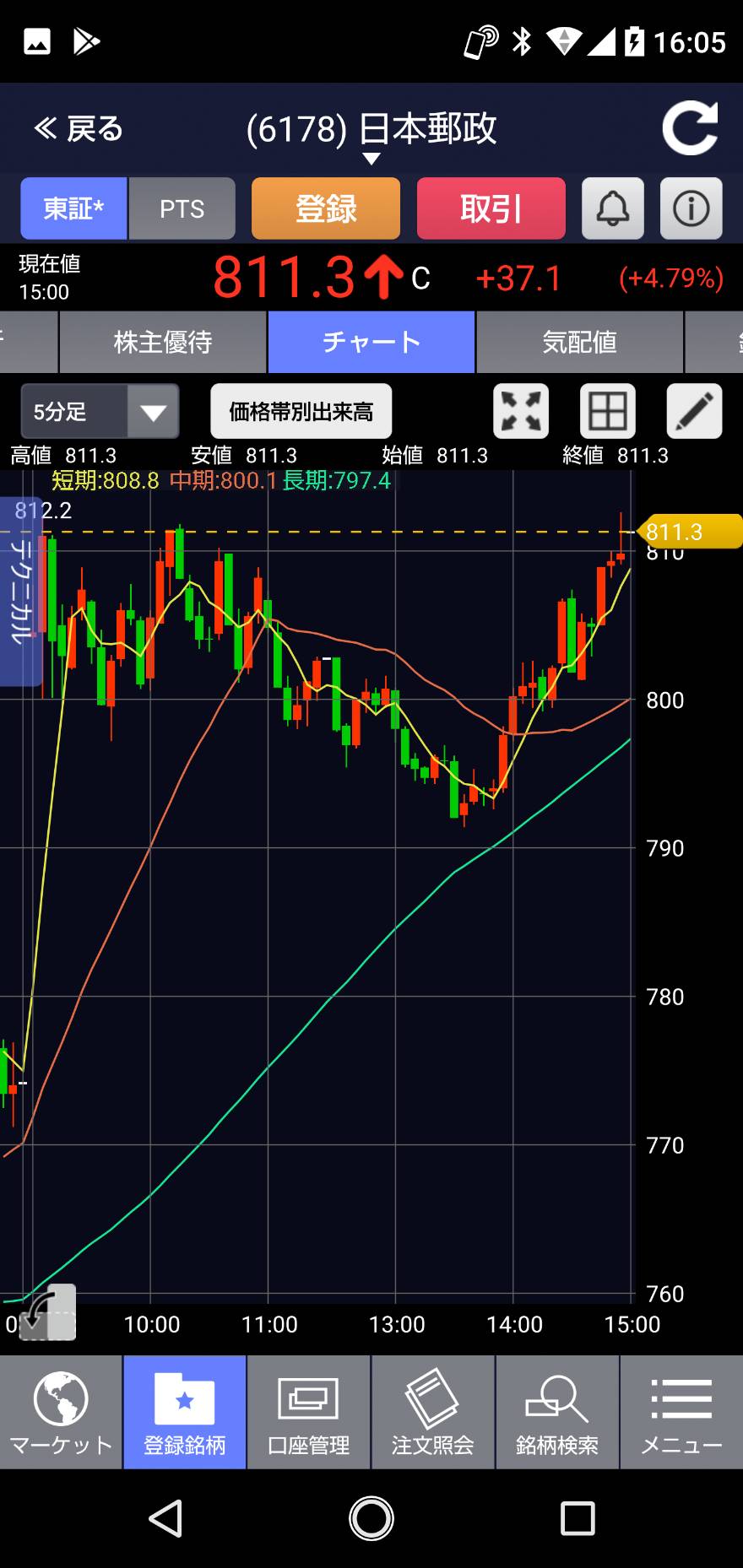Switch to the 気配値 tab
The image size is (743, 1568).
tap(580, 342)
